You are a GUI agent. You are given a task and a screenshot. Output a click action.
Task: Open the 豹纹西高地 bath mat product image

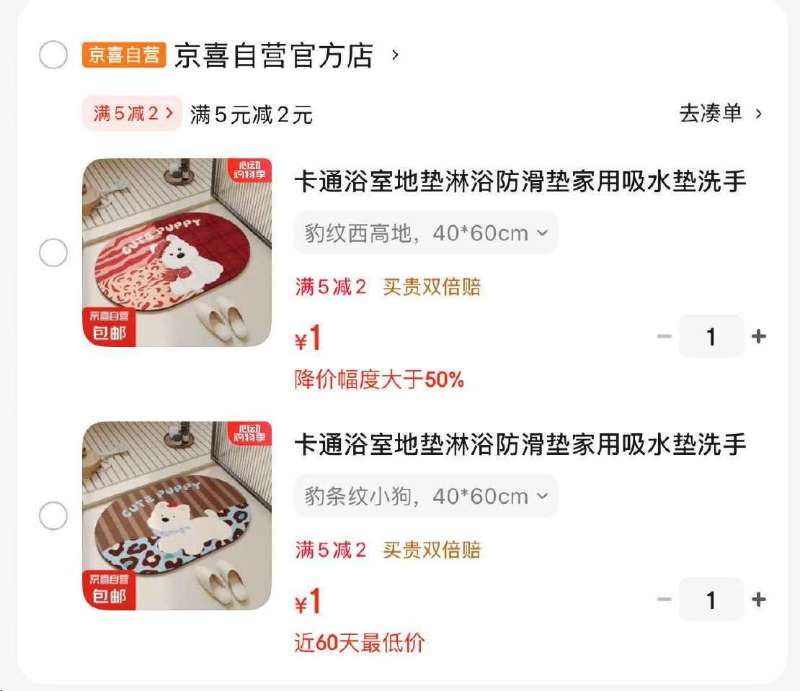pyautogui.click(x=177, y=253)
